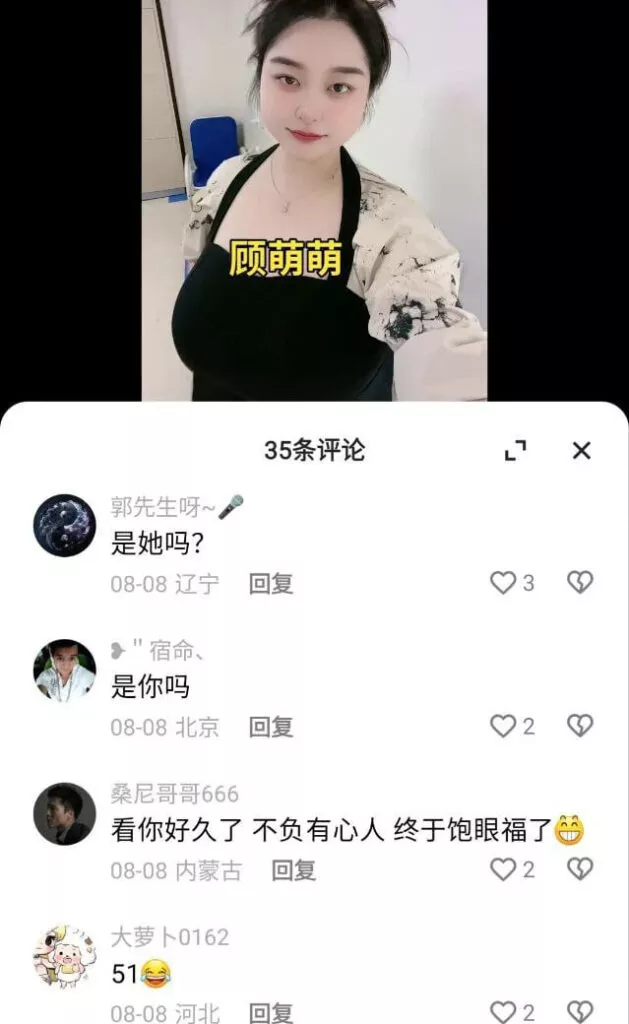Open 大萝卜0162 profile avatar
Image resolution: width=629 pixels, height=1024 pixels.
65,956
